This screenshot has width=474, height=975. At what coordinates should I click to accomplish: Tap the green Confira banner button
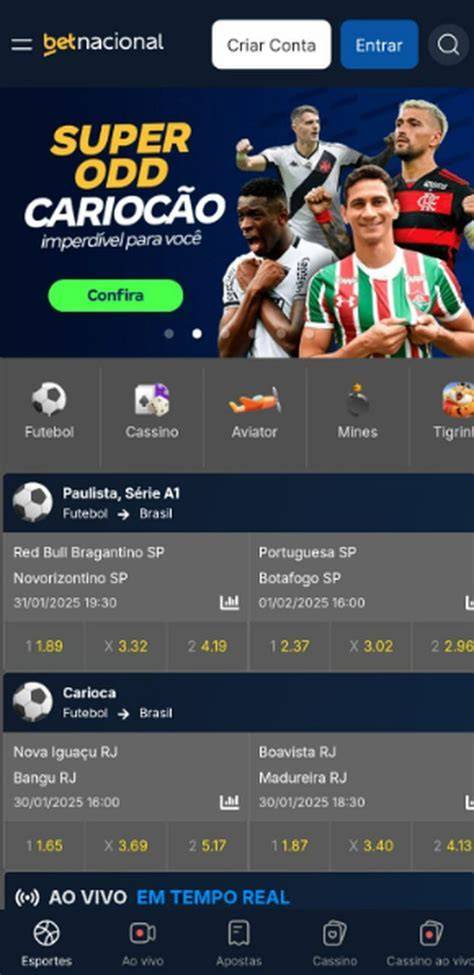tap(116, 295)
